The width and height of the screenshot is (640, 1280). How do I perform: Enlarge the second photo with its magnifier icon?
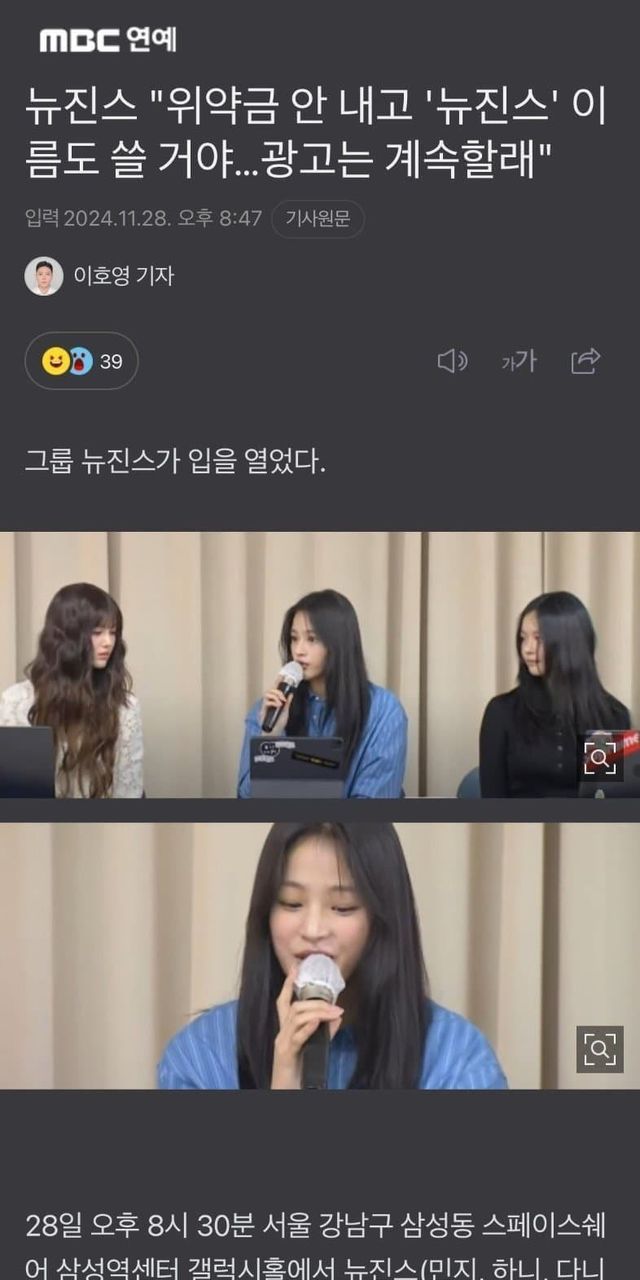[x=599, y=1049]
